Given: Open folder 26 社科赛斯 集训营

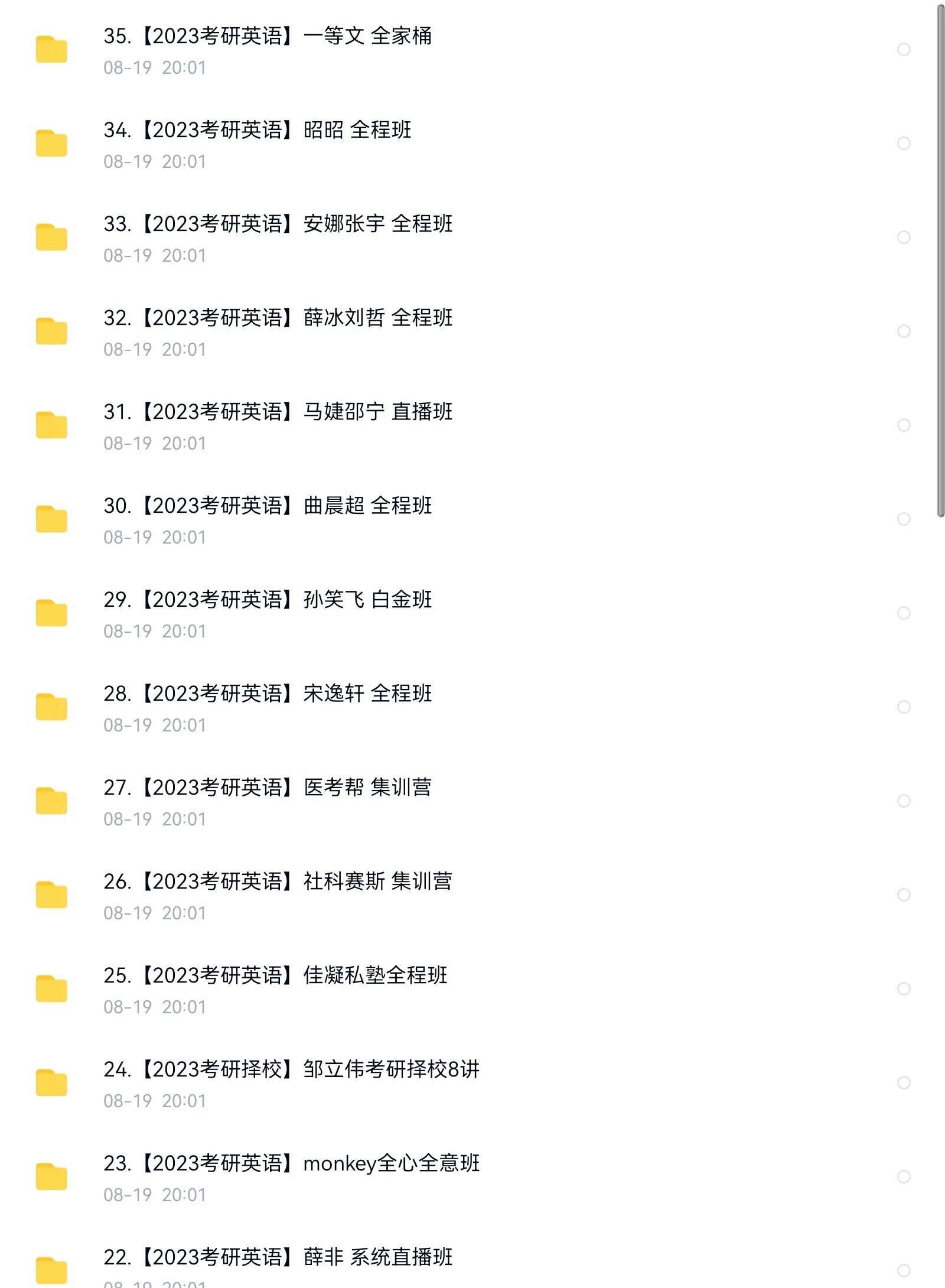Looking at the screenshot, I should click(x=278, y=882).
